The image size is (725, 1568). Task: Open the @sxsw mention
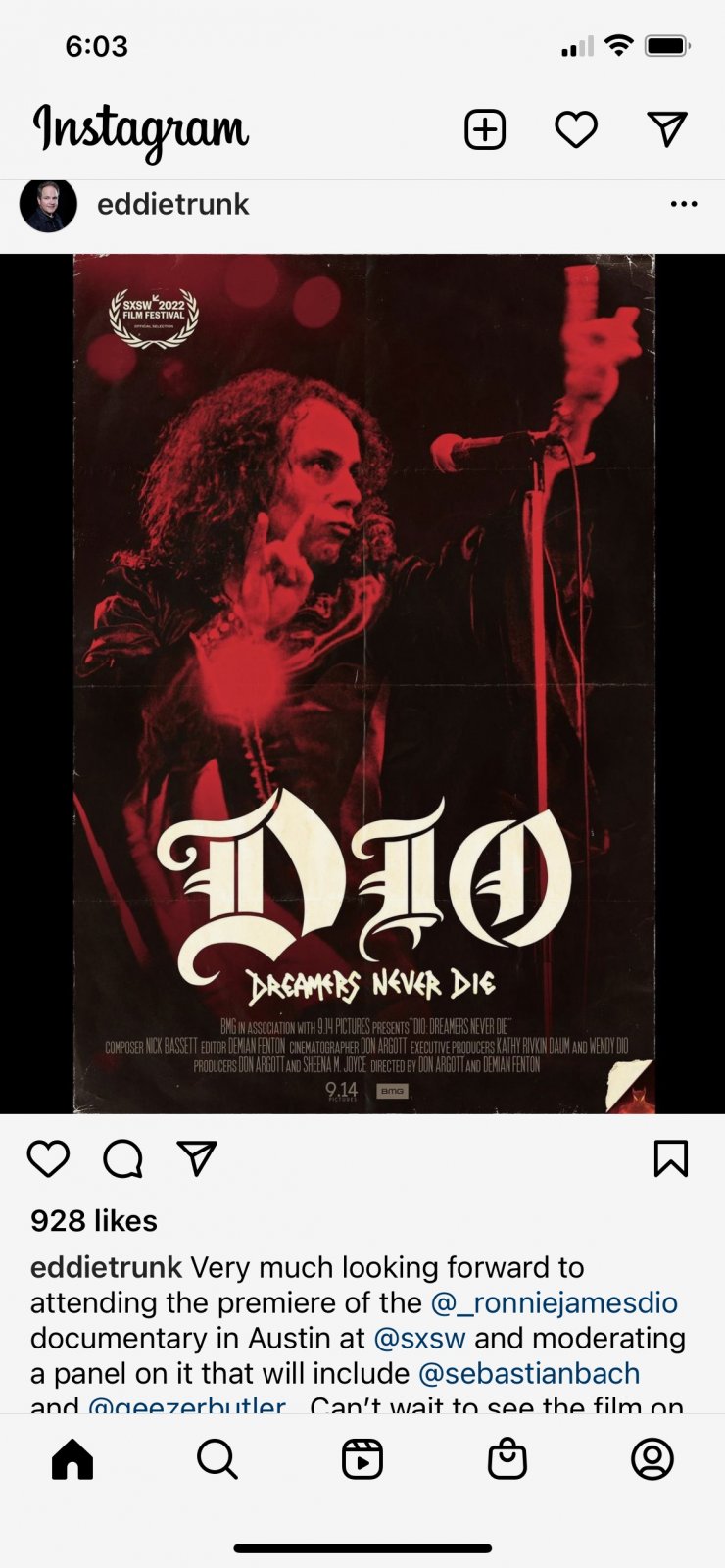tap(419, 1338)
